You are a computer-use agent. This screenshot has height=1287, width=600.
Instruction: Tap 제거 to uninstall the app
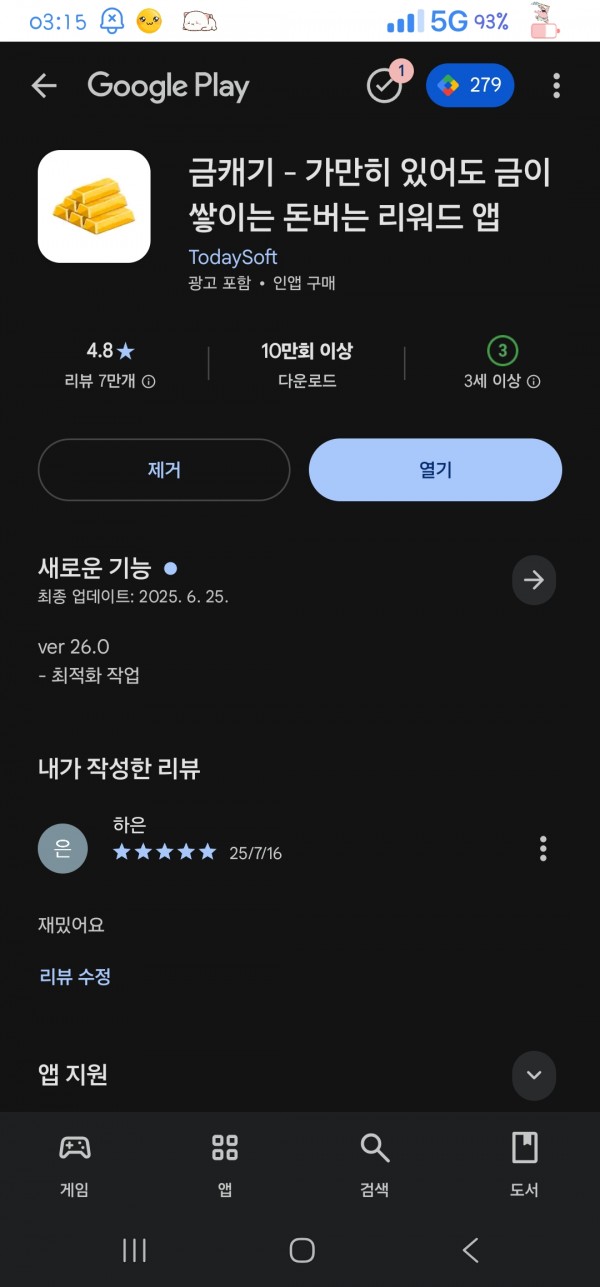[164, 470]
